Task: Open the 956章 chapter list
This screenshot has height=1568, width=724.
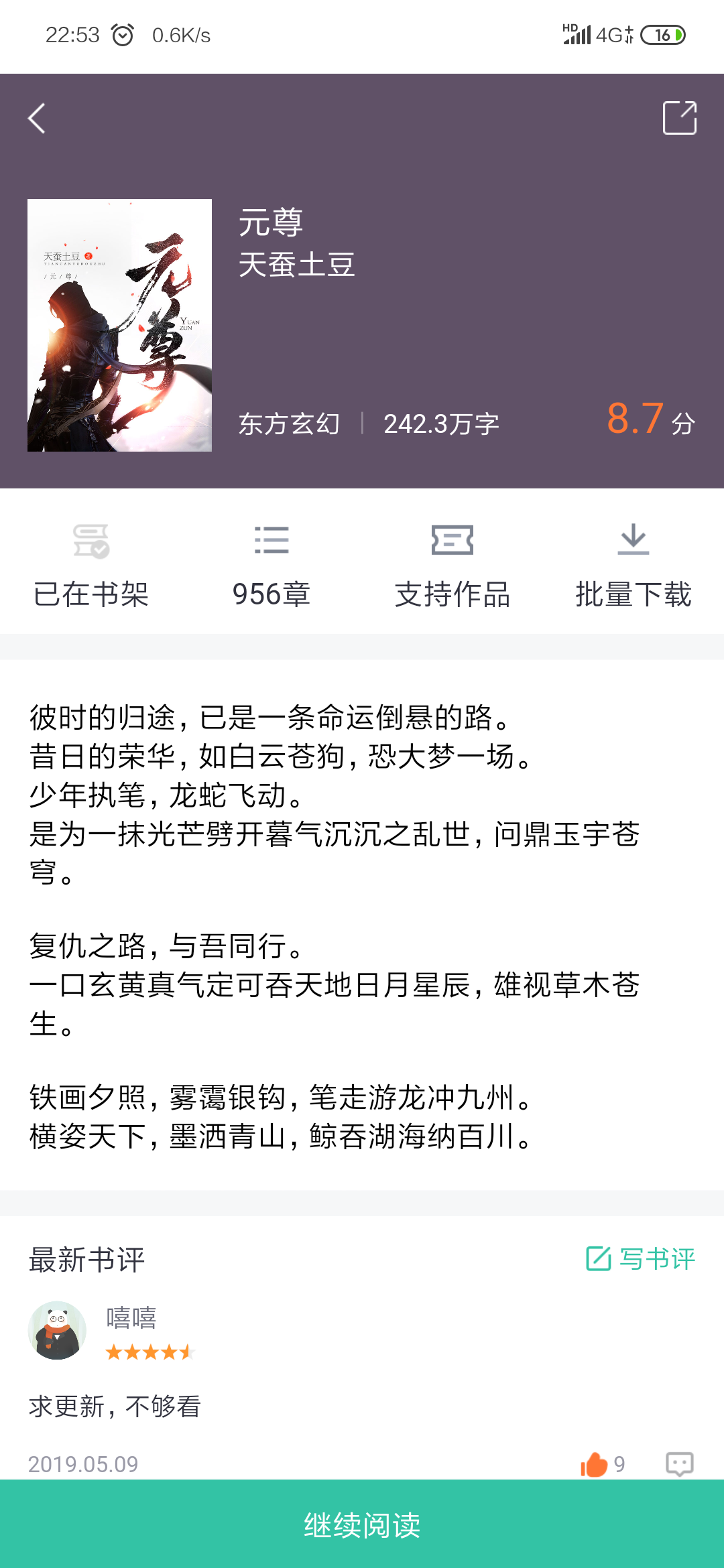Action: click(271, 565)
